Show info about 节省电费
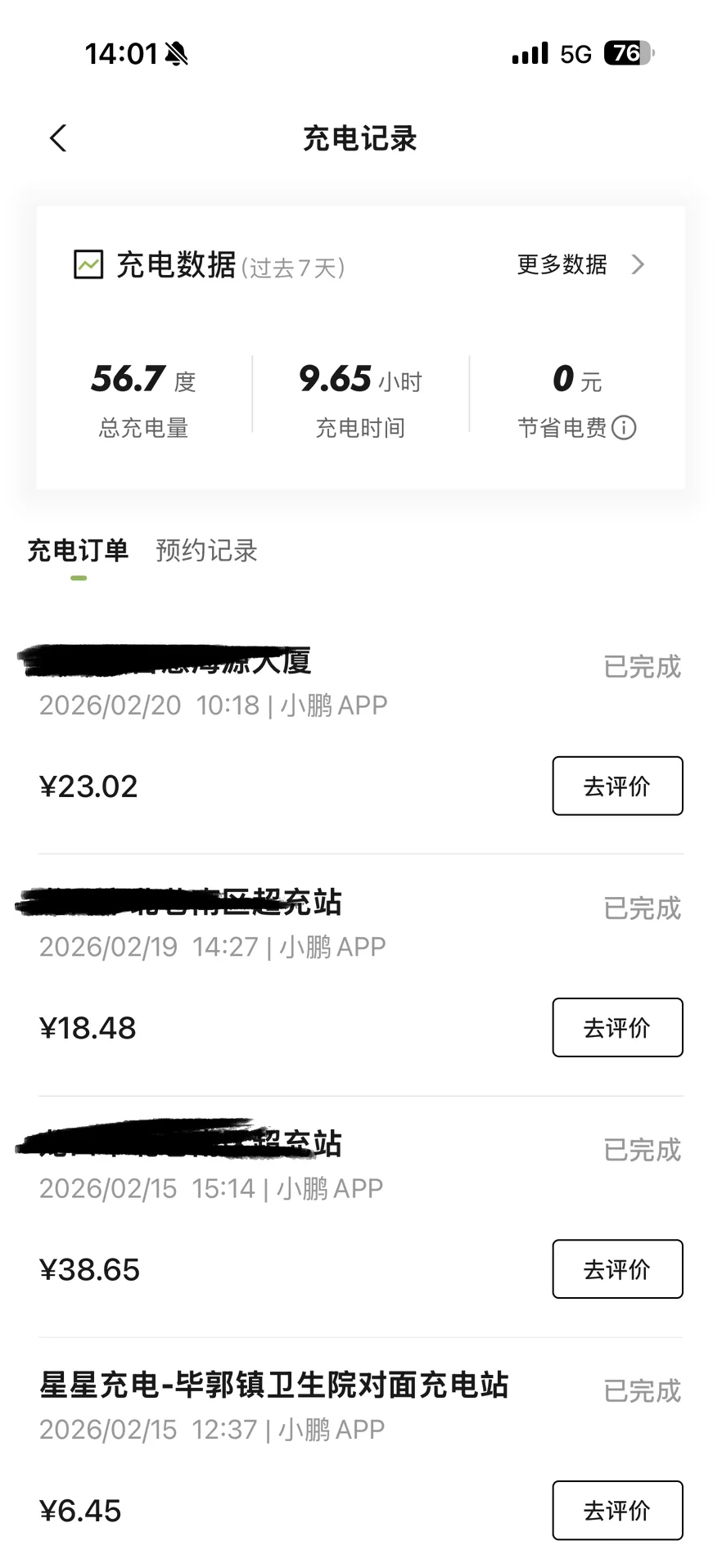722x1568 pixels. click(624, 427)
